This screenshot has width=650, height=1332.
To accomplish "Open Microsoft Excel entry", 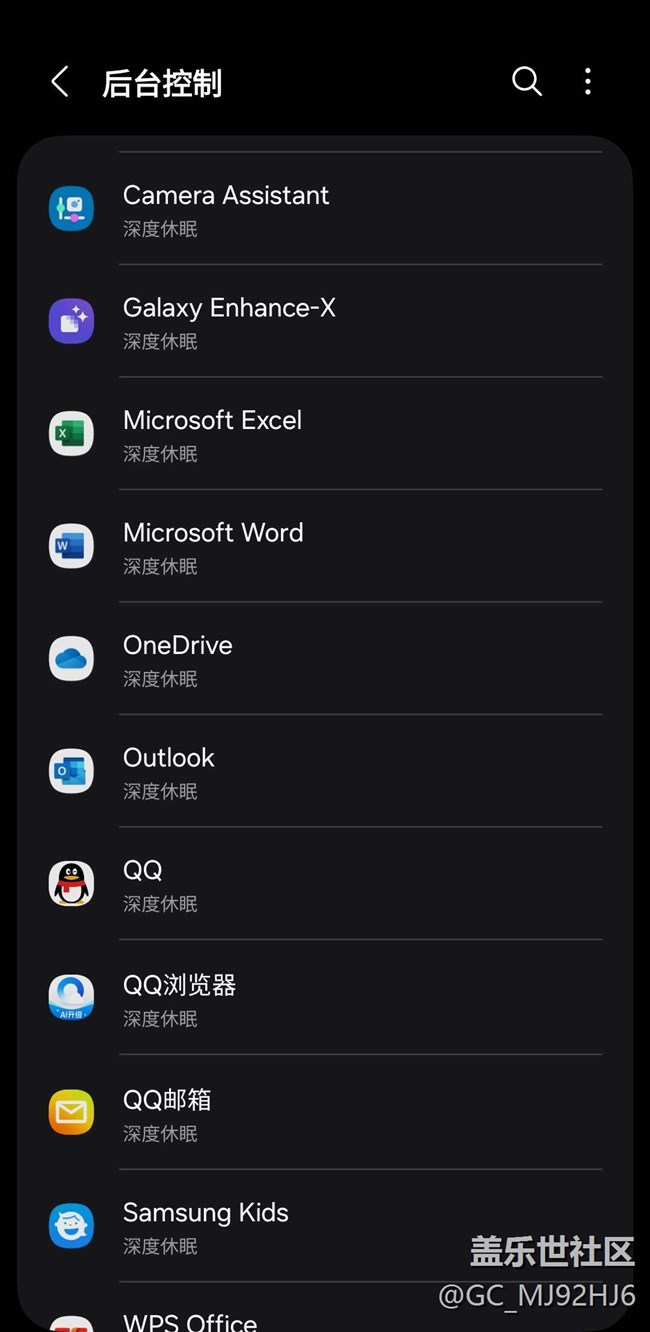I will pos(325,434).
